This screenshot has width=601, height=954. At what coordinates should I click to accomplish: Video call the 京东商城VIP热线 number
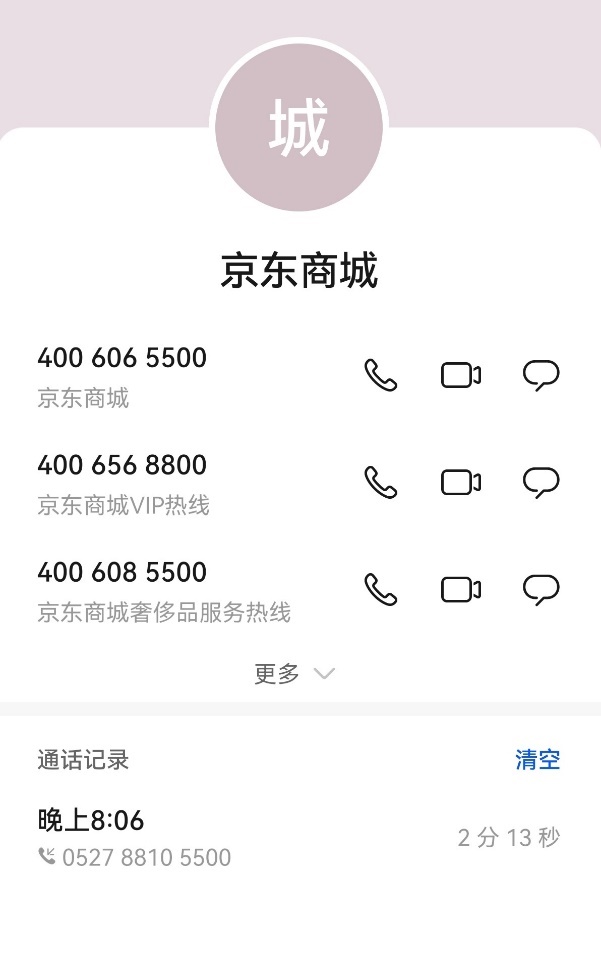(461, 483)
